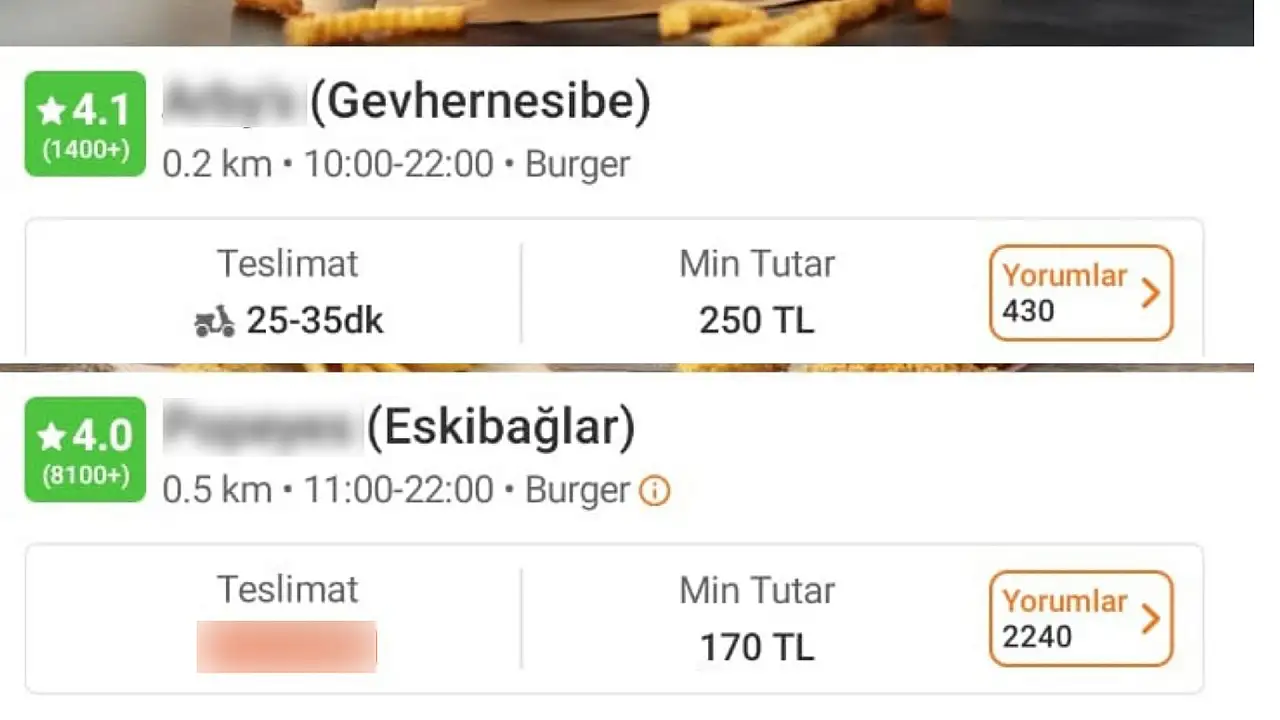
Task: Open Yorumlar with 430 reviews
Action: click(1081, 293)
